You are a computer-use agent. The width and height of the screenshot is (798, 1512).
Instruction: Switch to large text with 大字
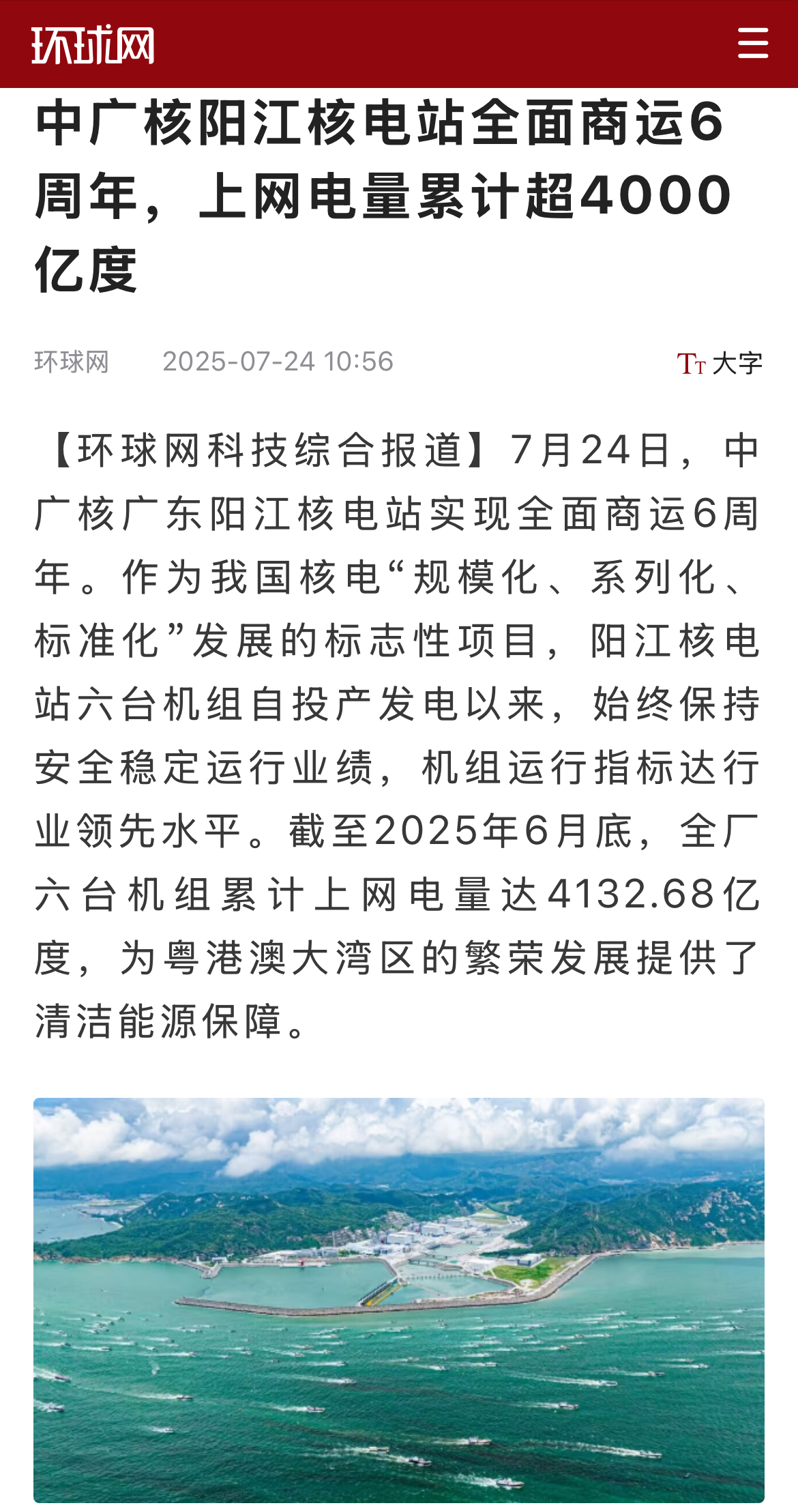[x=720, y=363]
